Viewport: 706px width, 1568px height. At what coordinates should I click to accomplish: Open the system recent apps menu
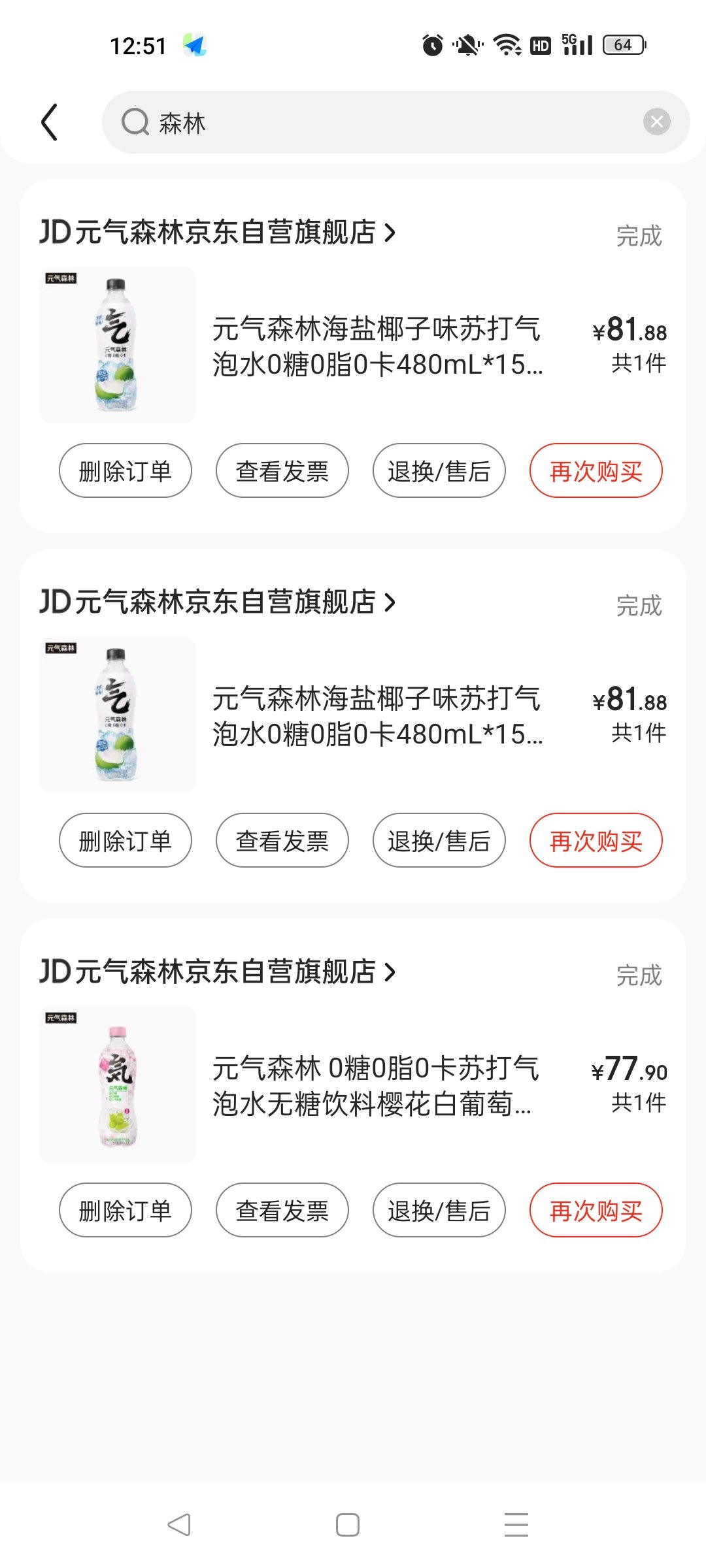coord(516,1525)
